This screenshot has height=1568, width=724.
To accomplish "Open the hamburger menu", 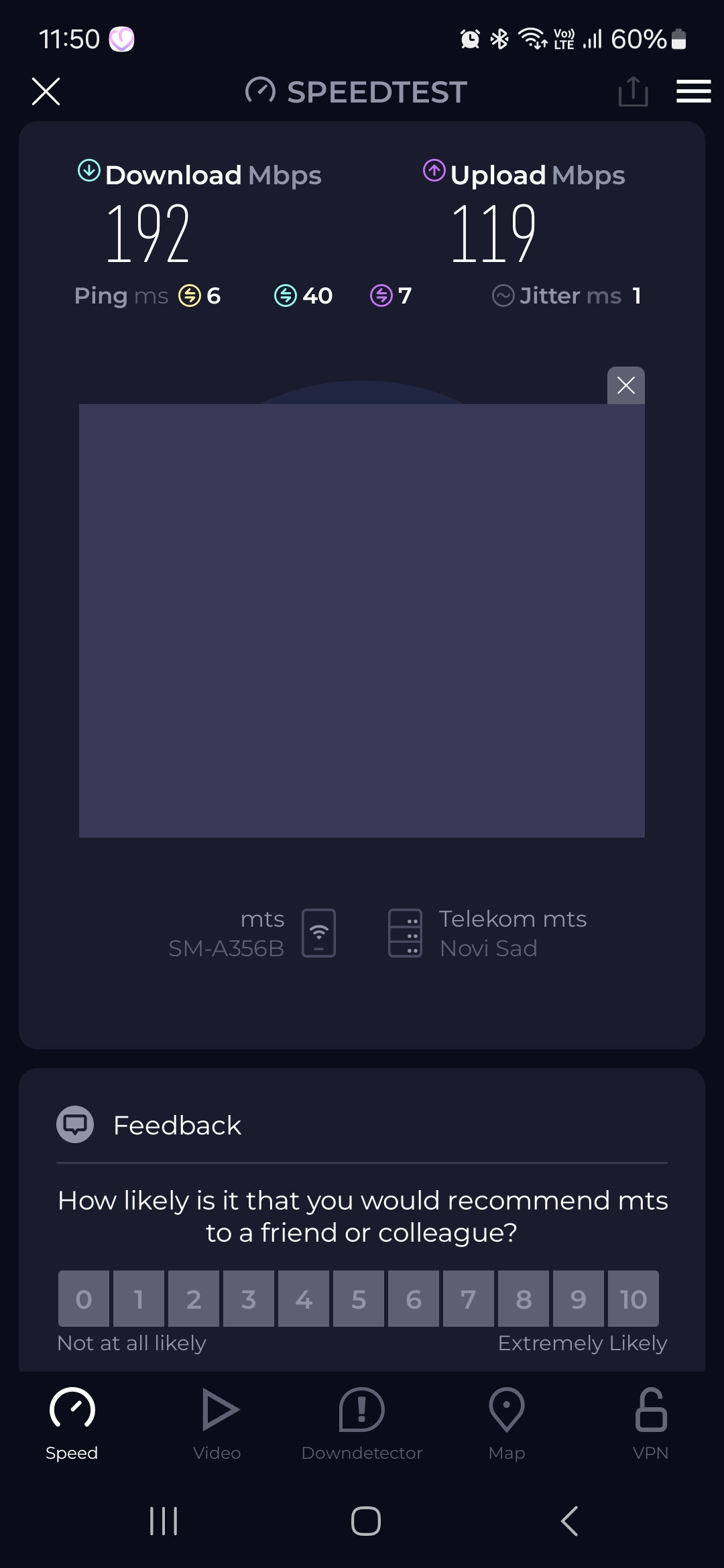I will 693,91.
